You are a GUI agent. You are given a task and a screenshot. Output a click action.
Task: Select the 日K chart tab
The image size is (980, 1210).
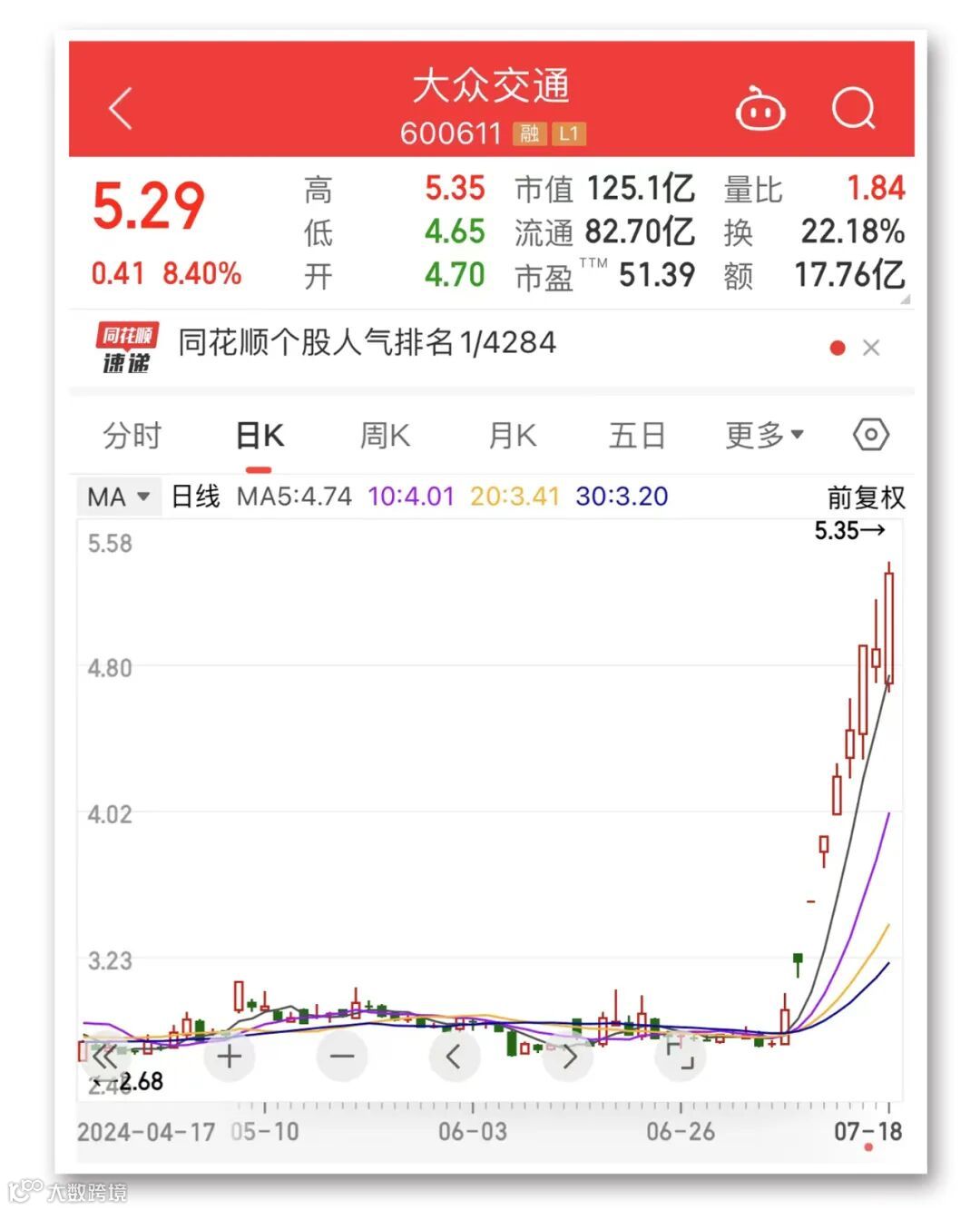pos(260,436)
